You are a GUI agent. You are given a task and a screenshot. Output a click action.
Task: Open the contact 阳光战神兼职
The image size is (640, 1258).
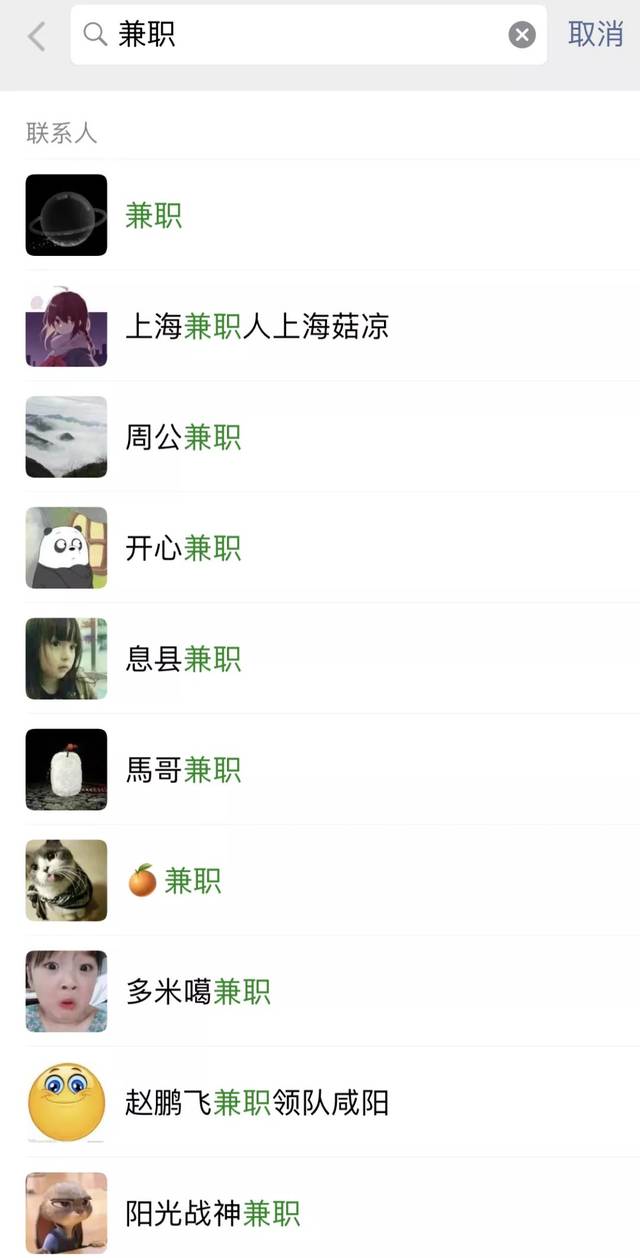(320, 1208)
